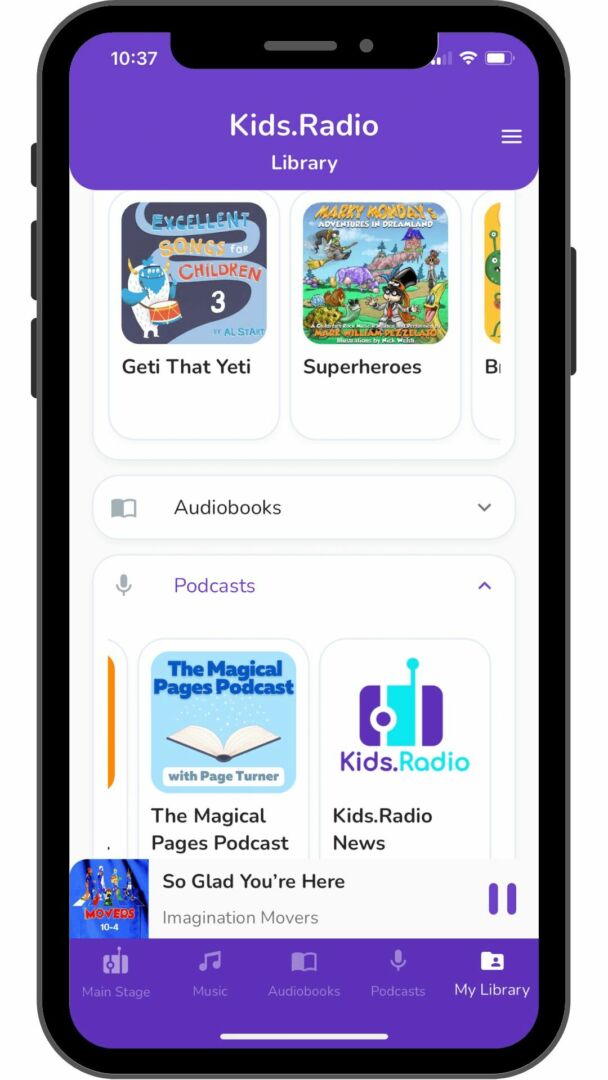608x1080 pixels.
Task: Collapse the Podcasts section
Action: tap(484, 586)
